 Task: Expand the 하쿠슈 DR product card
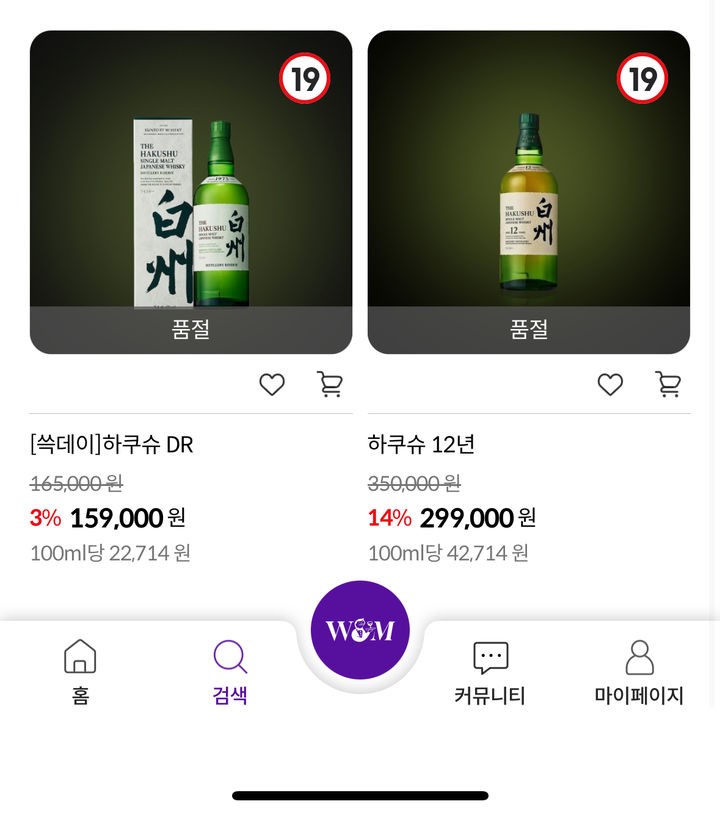[190, 190]
